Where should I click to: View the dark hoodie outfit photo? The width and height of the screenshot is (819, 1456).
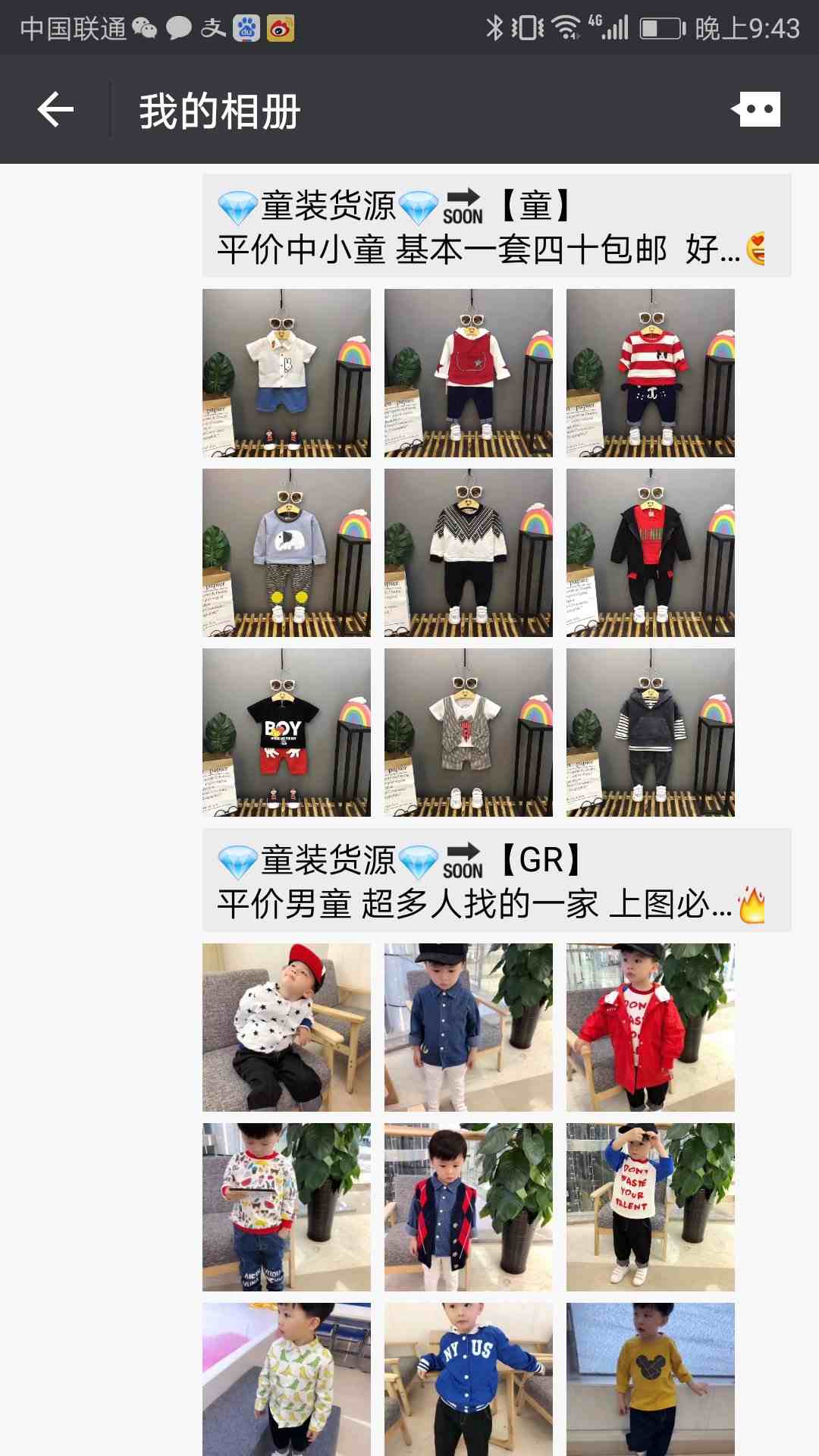pyautogui.click(x=651, y=733)
